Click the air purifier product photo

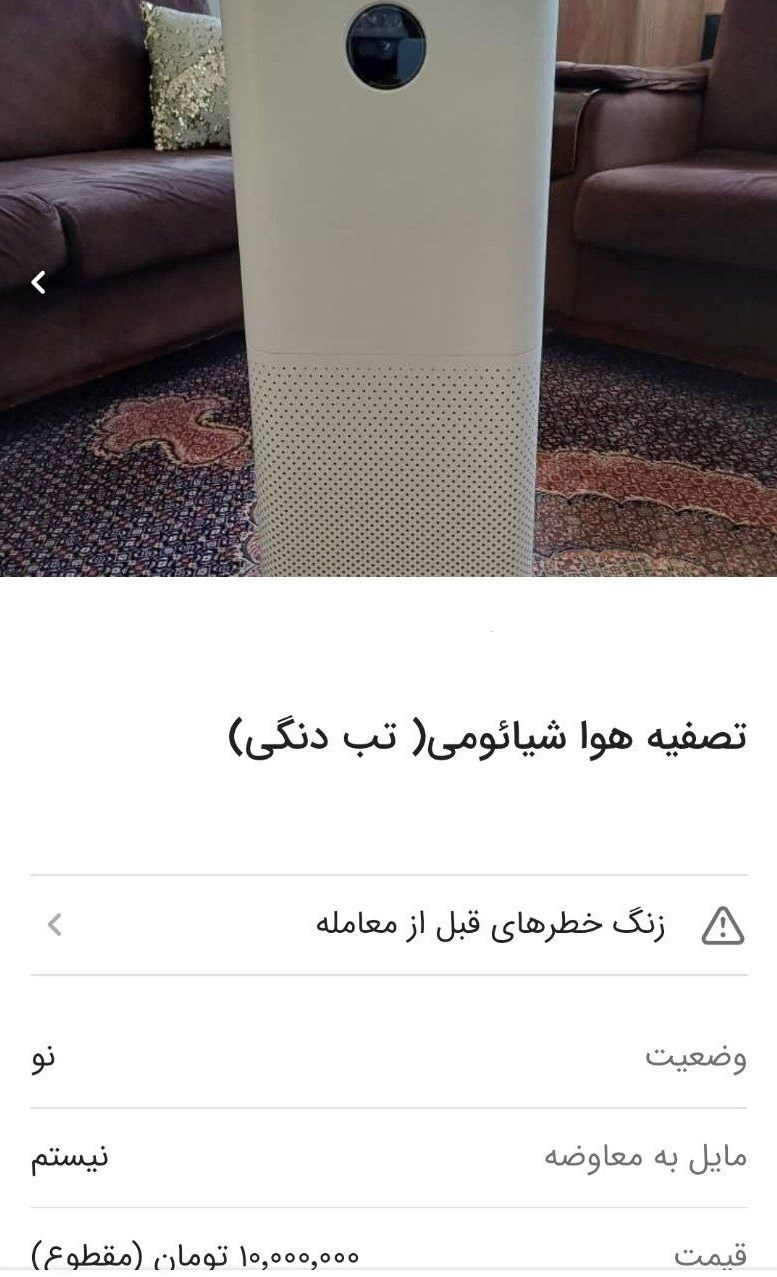(388, 290)
